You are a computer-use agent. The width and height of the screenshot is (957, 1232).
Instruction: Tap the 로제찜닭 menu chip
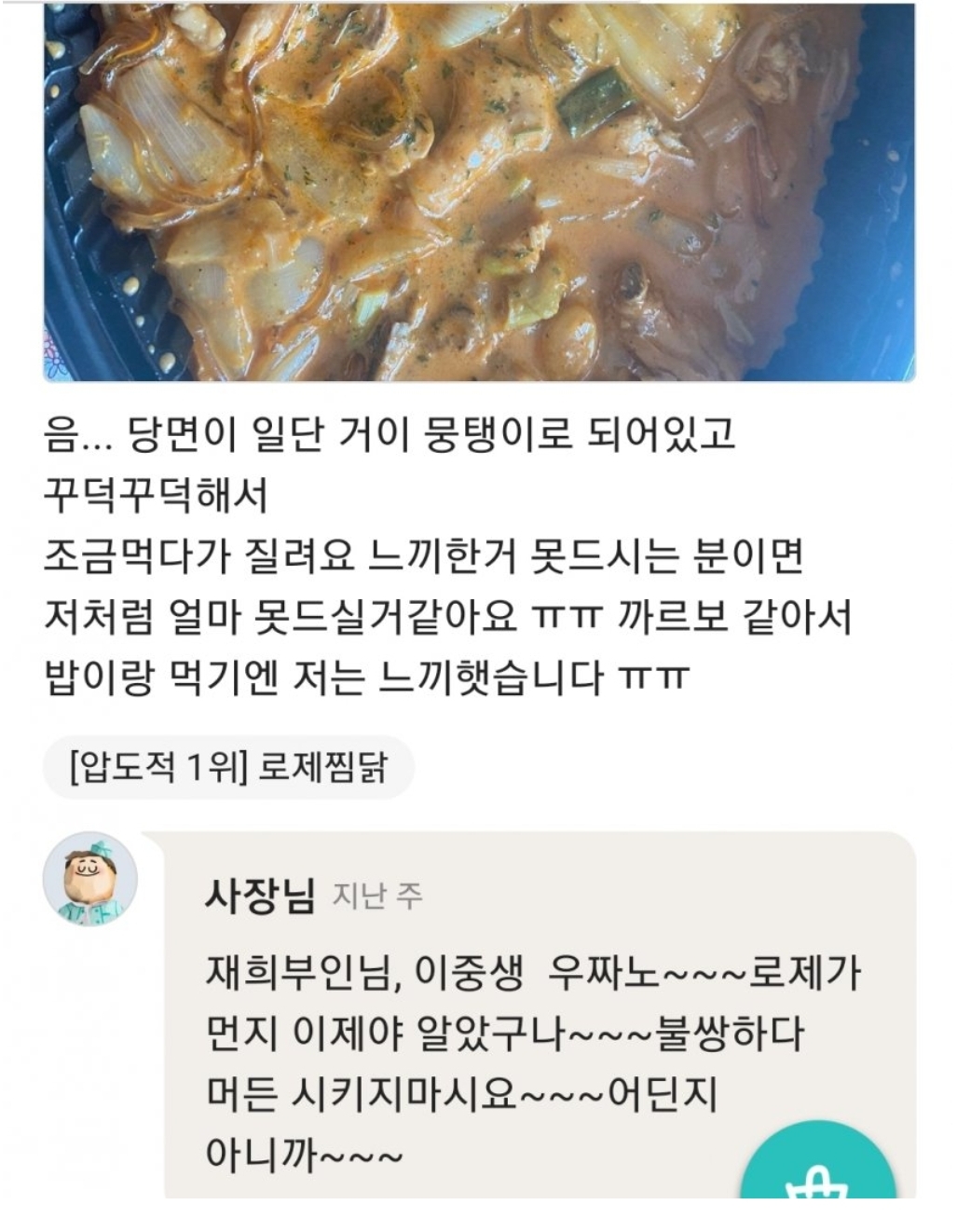[x=228, y=769]
